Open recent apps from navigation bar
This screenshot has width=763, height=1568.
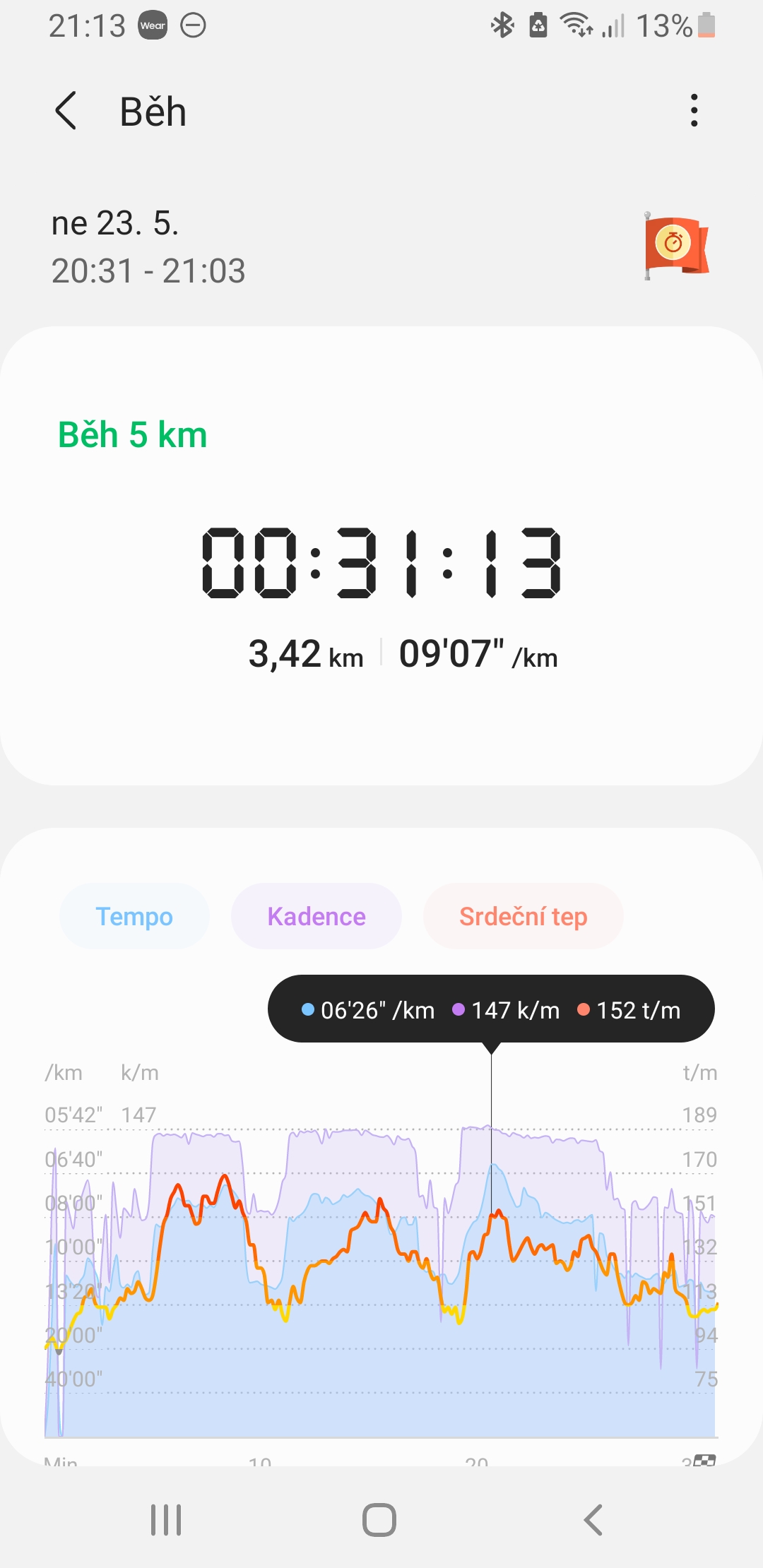[x=166, y=1519]
